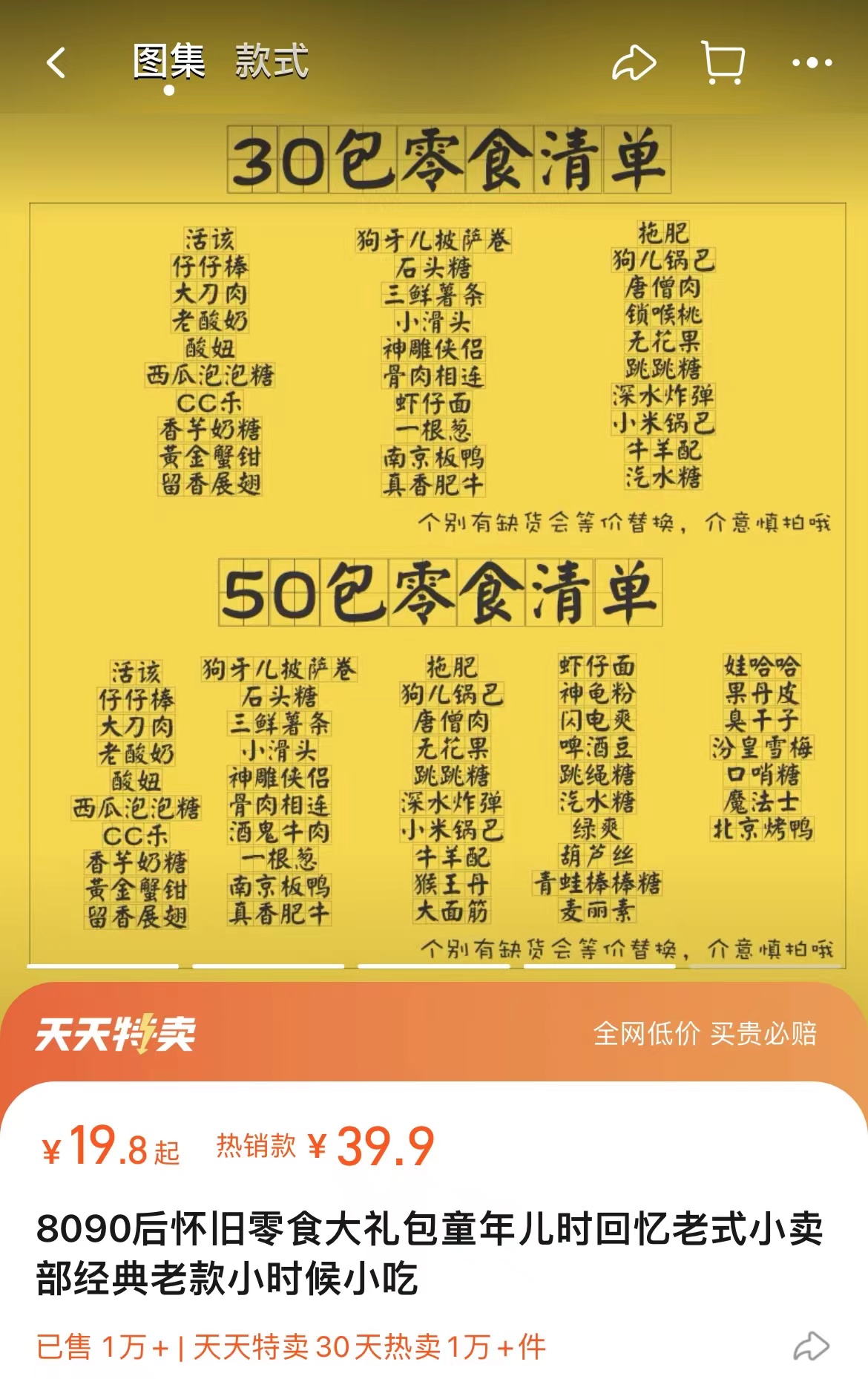
Task: Share product via top arrow icon
Action: [x=633, y=63]
